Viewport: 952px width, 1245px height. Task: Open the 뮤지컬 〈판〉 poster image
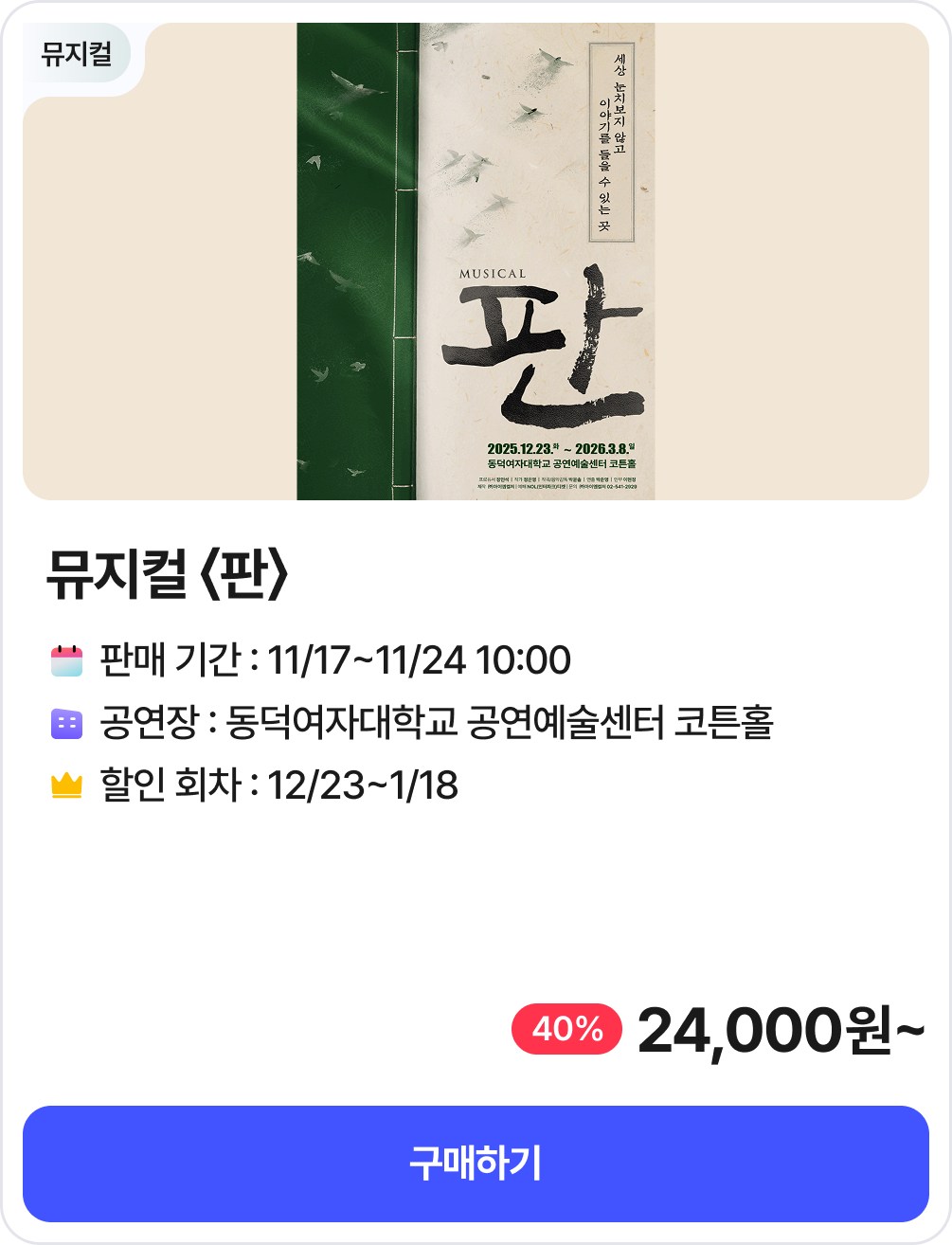(476, 262)
